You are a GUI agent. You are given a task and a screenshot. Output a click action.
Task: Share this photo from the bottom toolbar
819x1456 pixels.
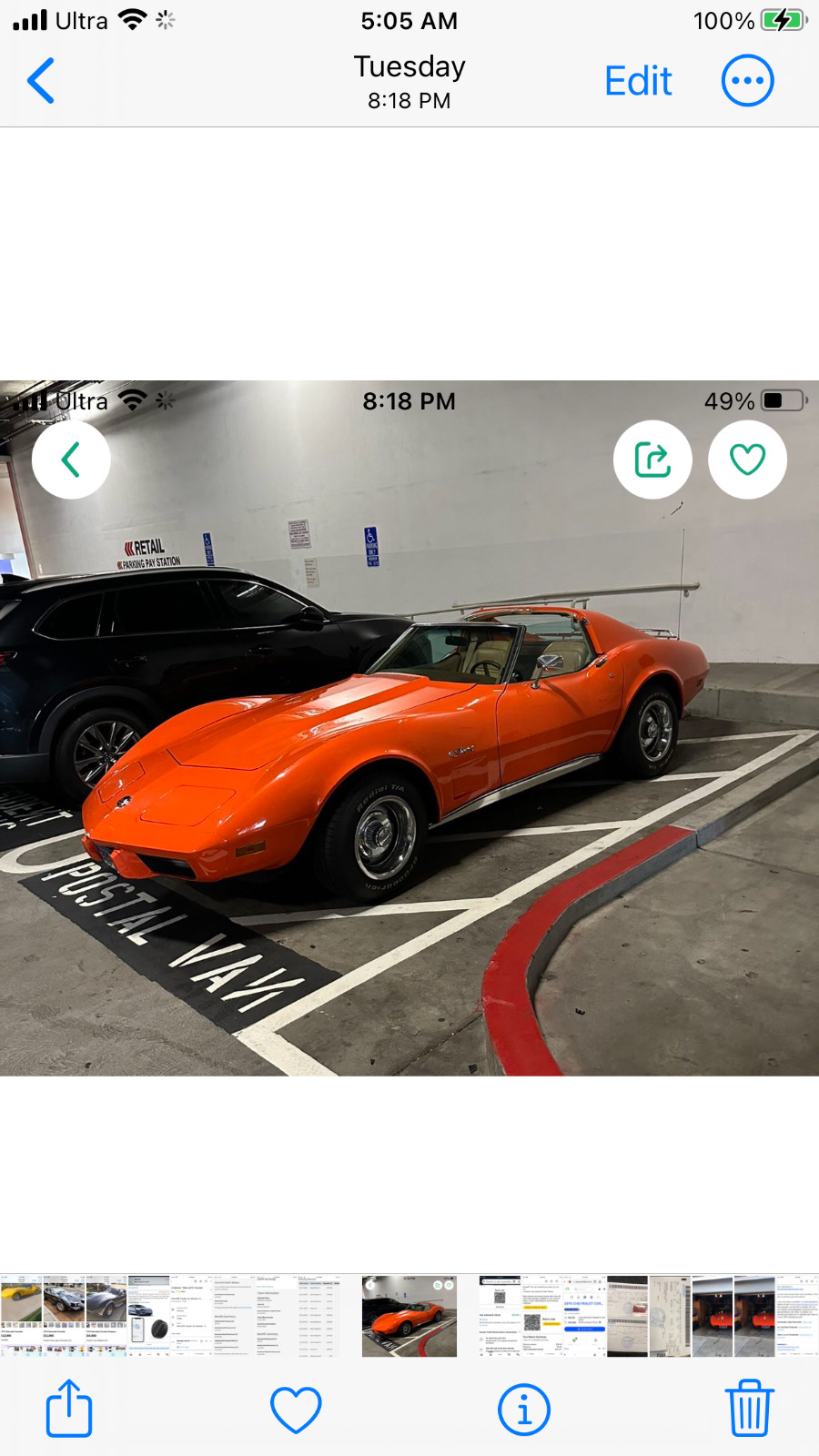pos(69,1408)
